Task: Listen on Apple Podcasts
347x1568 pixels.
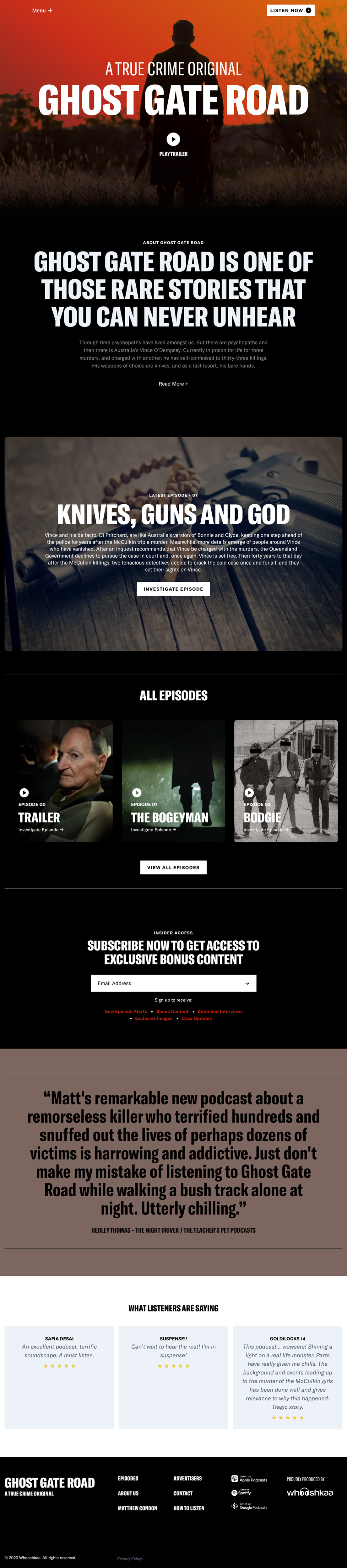Action: [249, 1479]
